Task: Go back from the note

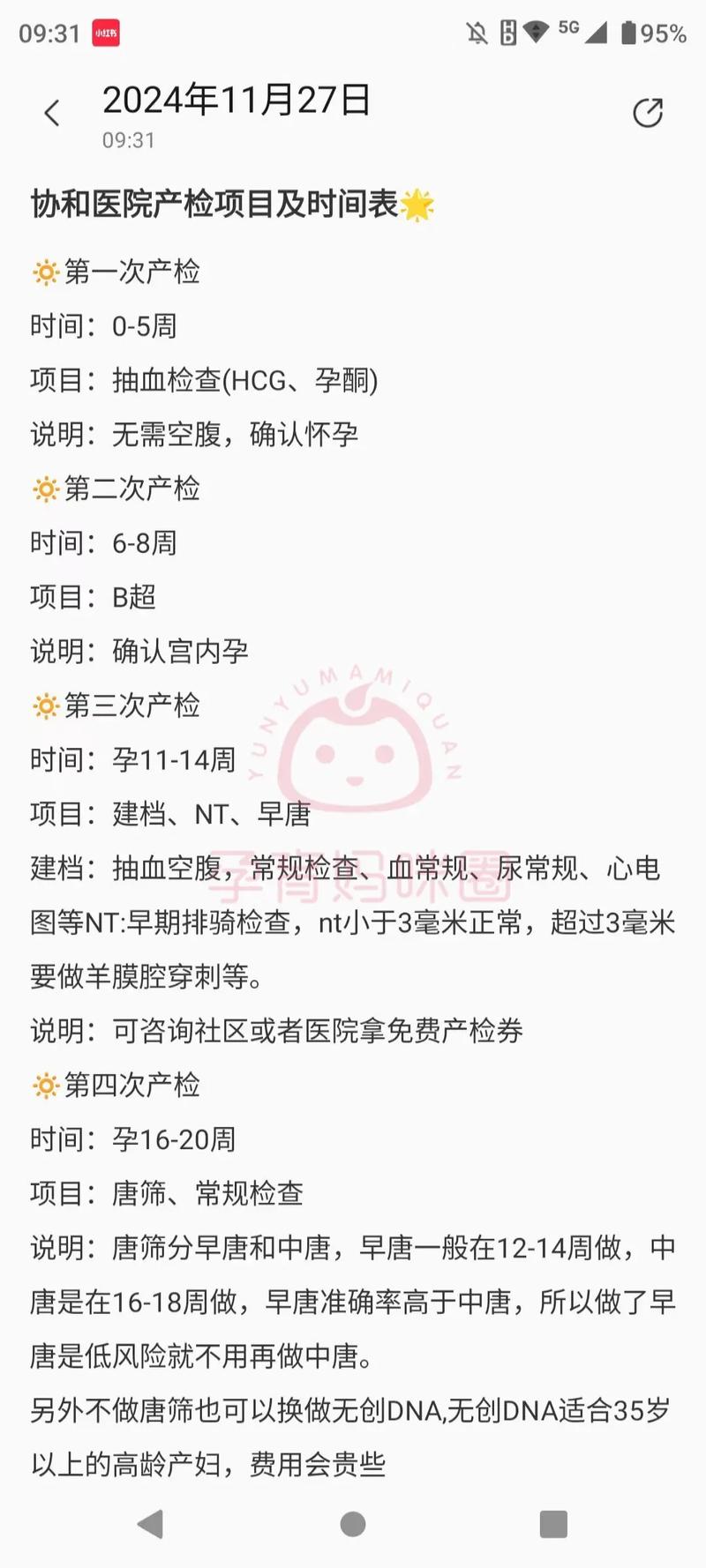Action: tap(52, 113)
